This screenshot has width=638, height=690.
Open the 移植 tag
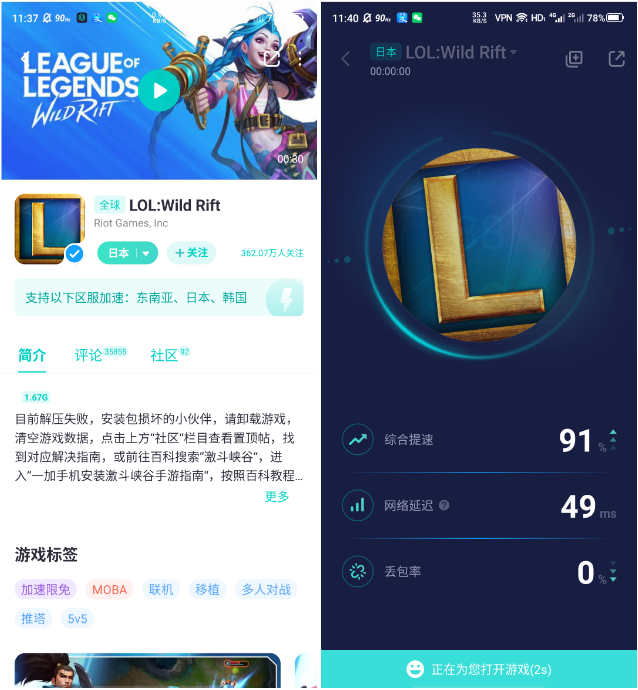(207, 589)
